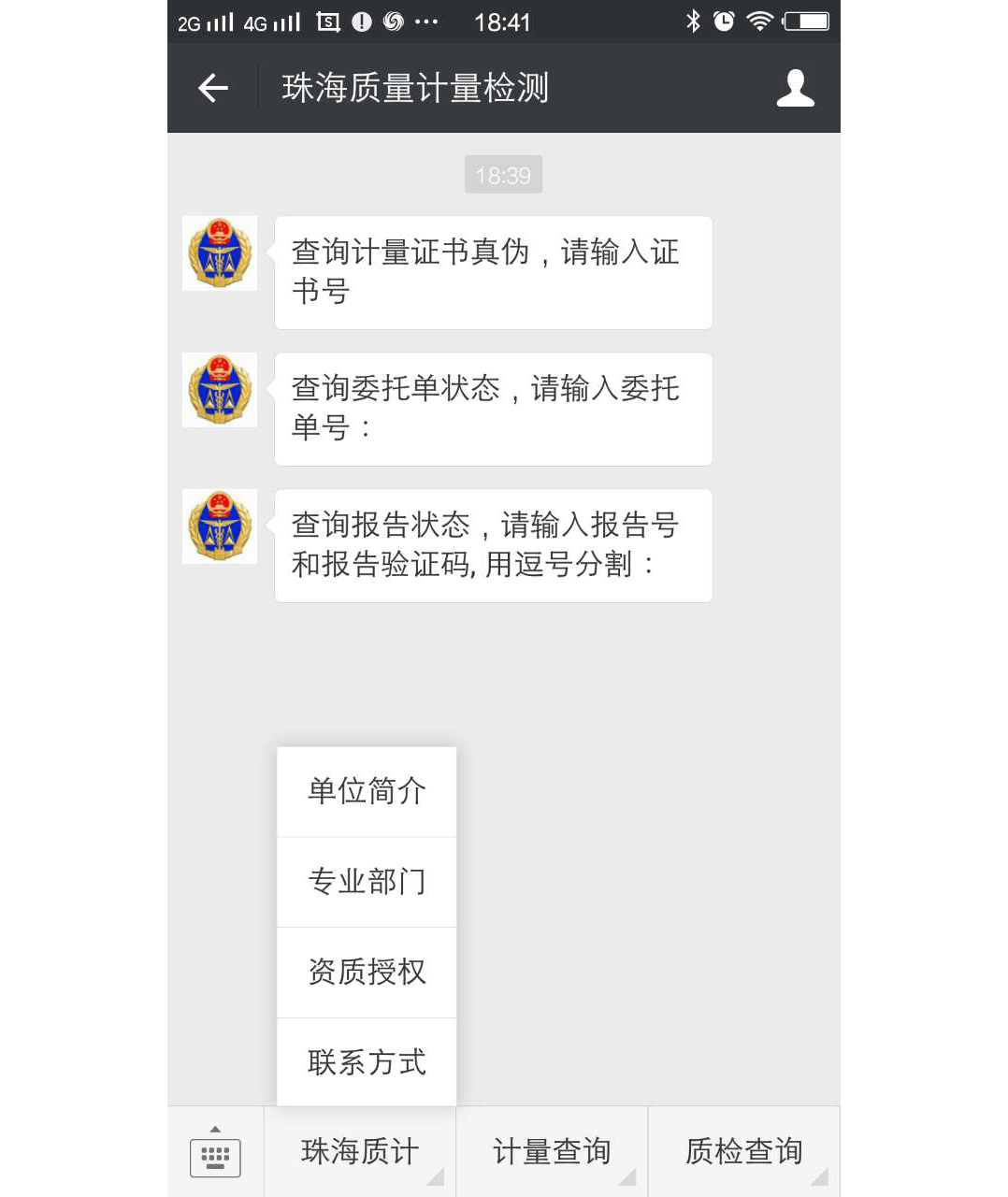The image size is (1008, 1197).
Task: Open 联系方式 menu entry
Action: tap(367, 1062)
